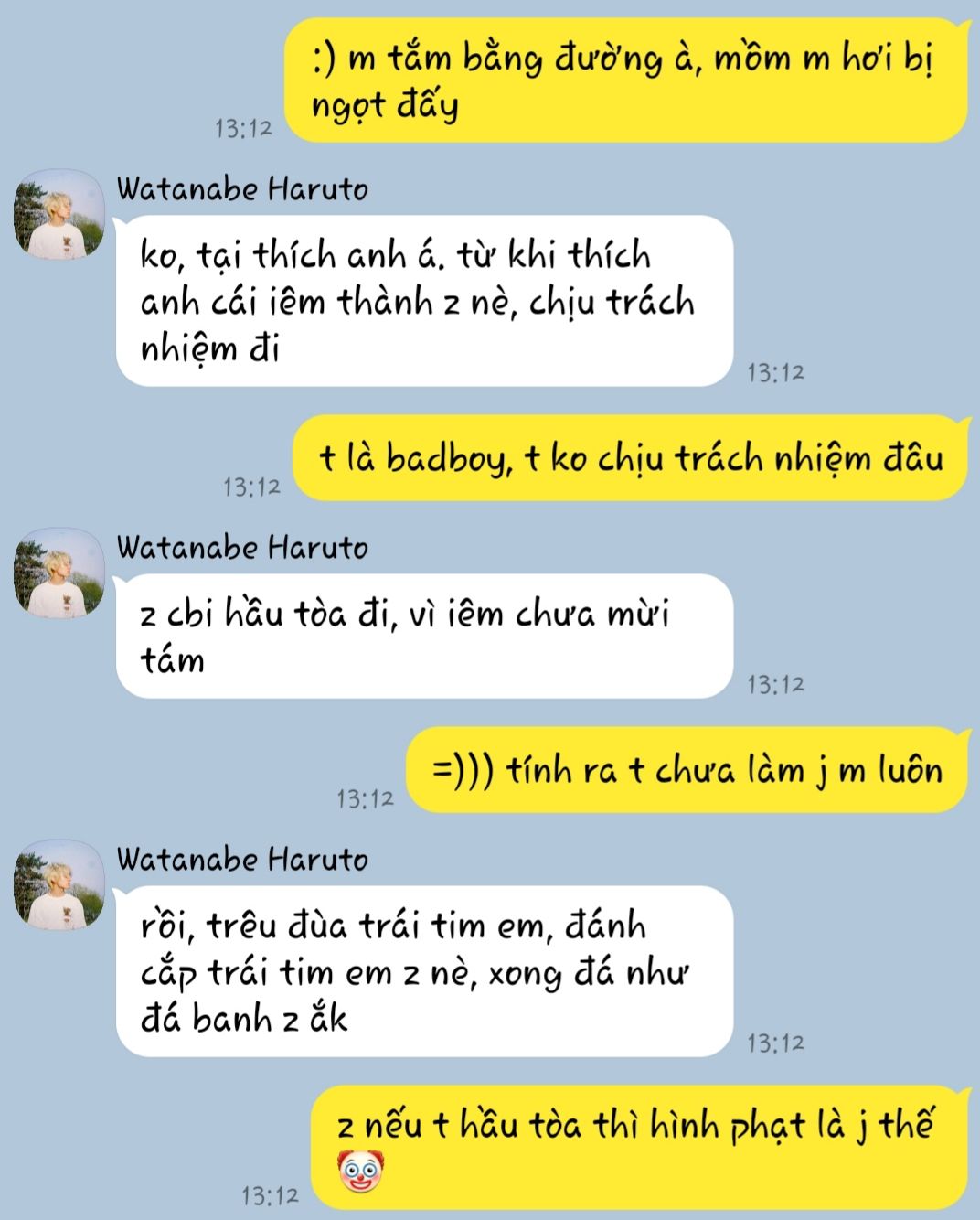The image size is (980, 1220).
Task: Open Haruto's avatar beside "ko, tại thích anh" message
Action: (59, 214)
